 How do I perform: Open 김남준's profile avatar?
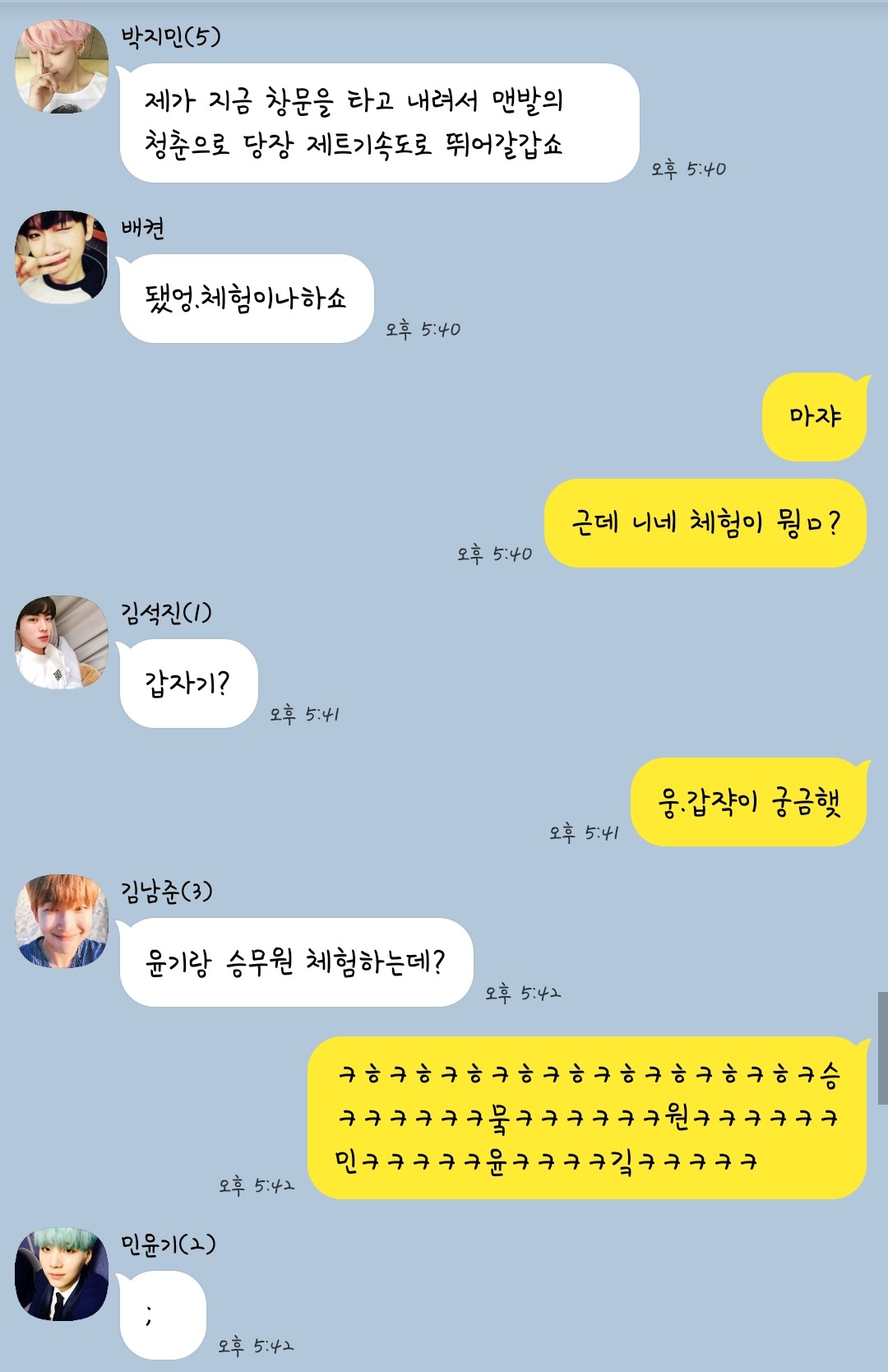pyautogui.click(x=62, y=921)
